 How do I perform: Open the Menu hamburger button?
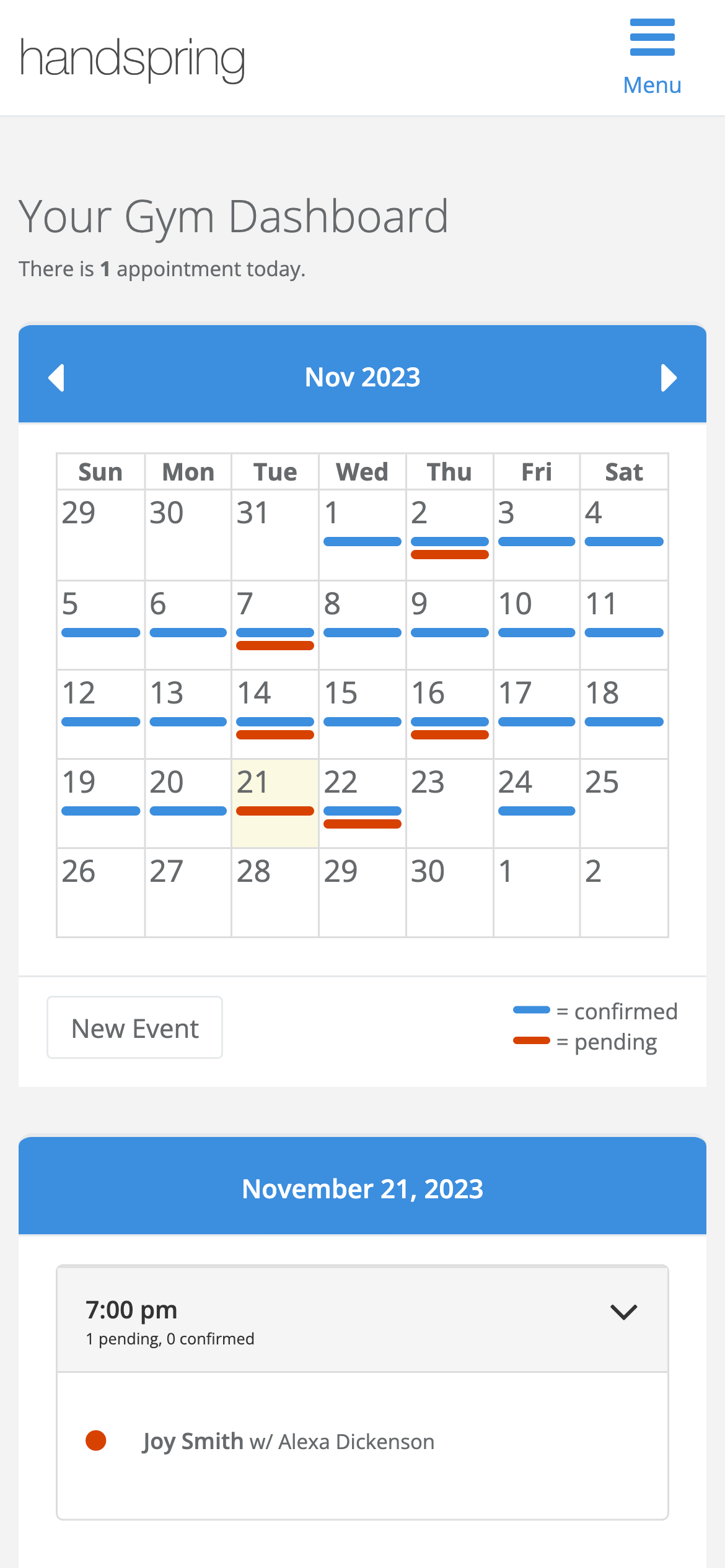[x=652, y=57]
